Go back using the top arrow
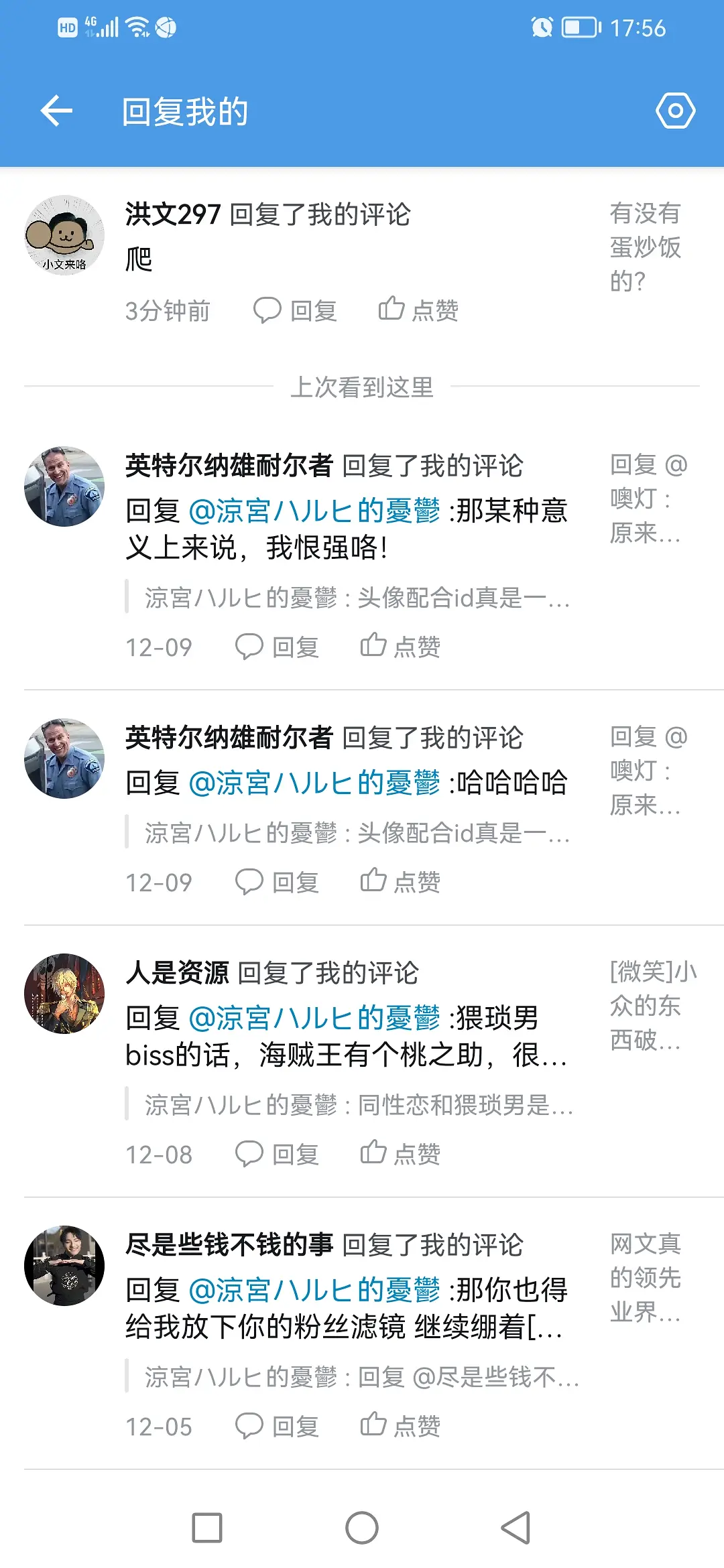The height and width of the screenshot is (1568, 724). [x=56, y=111]
